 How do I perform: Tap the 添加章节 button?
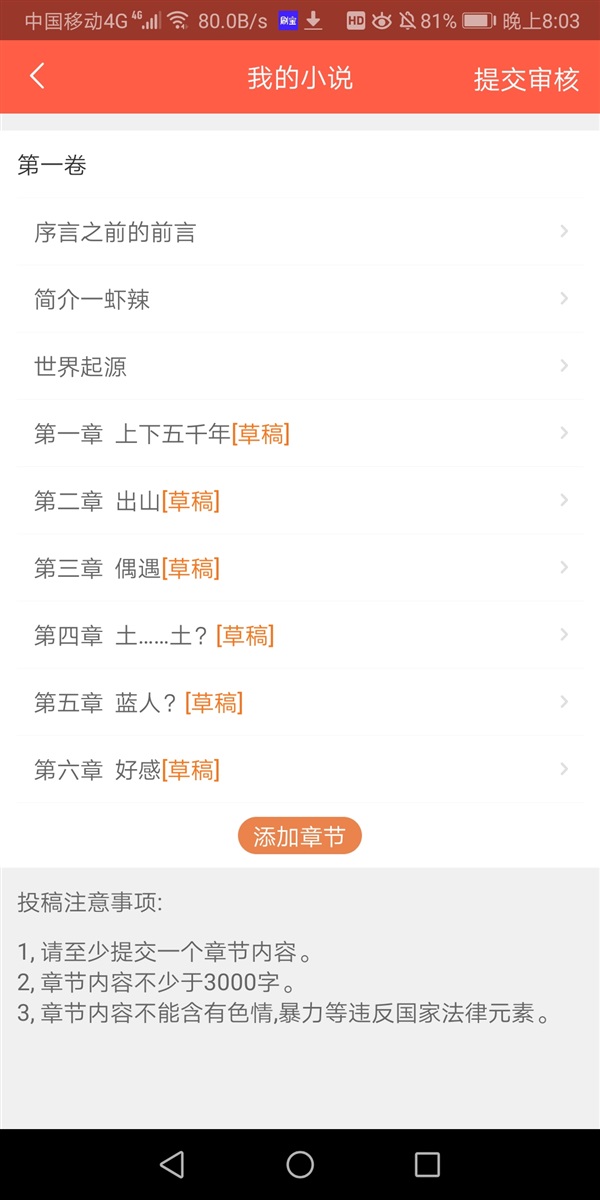coord(299,836)
